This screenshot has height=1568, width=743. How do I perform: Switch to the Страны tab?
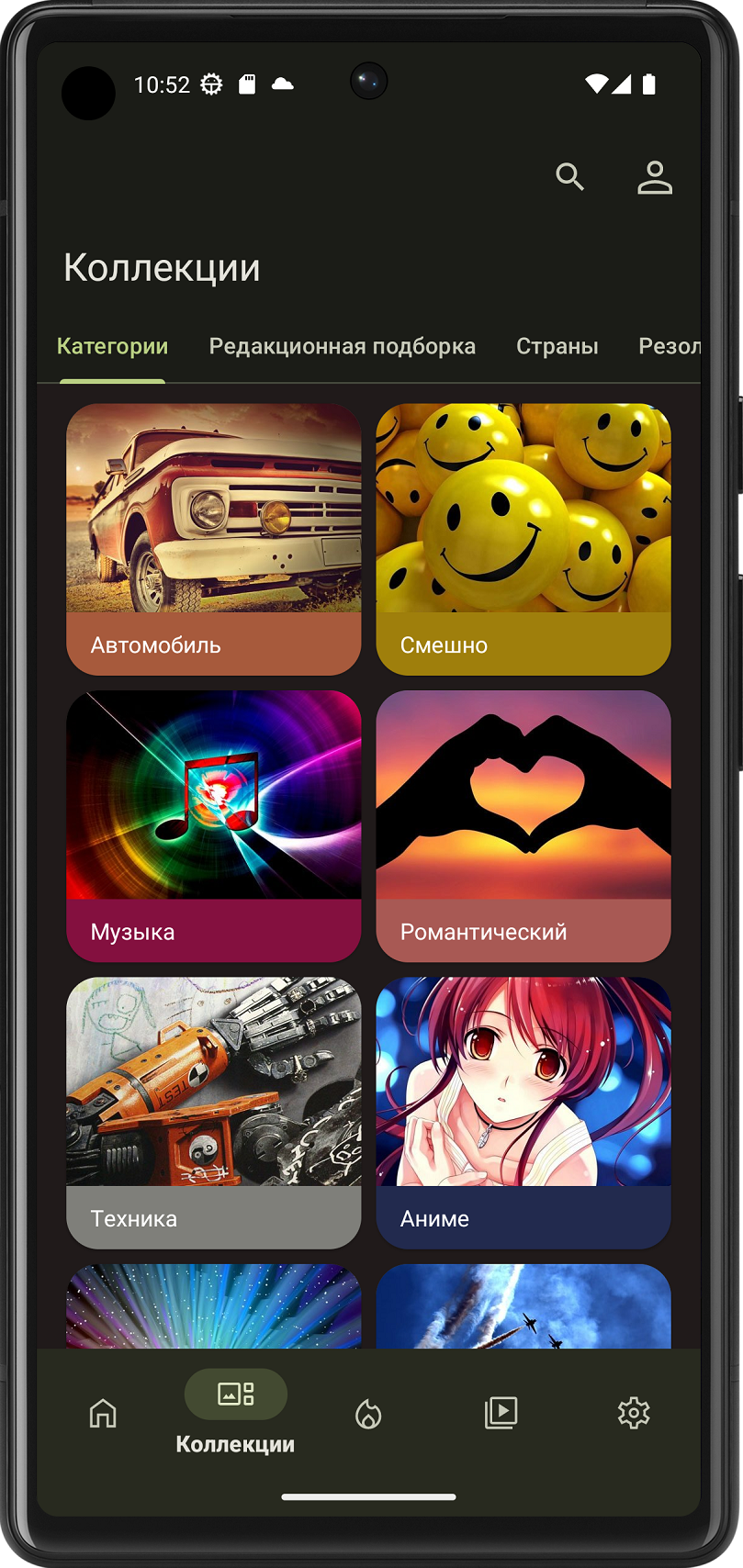point(557,346)
